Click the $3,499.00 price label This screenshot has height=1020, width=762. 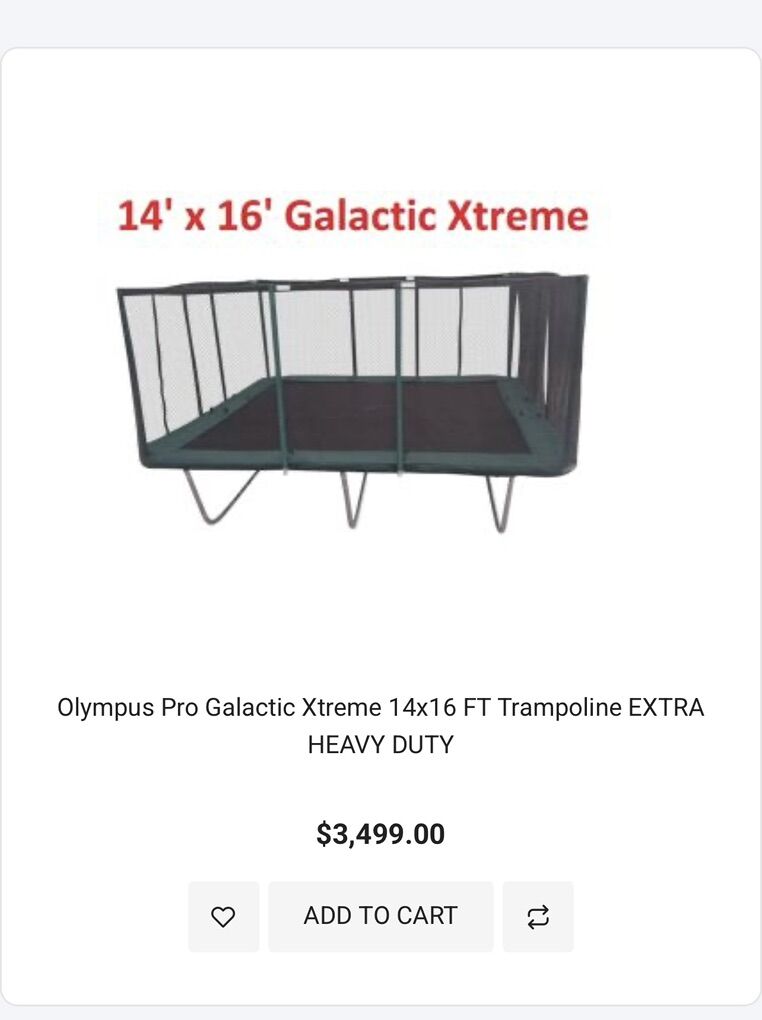point(380,834)
